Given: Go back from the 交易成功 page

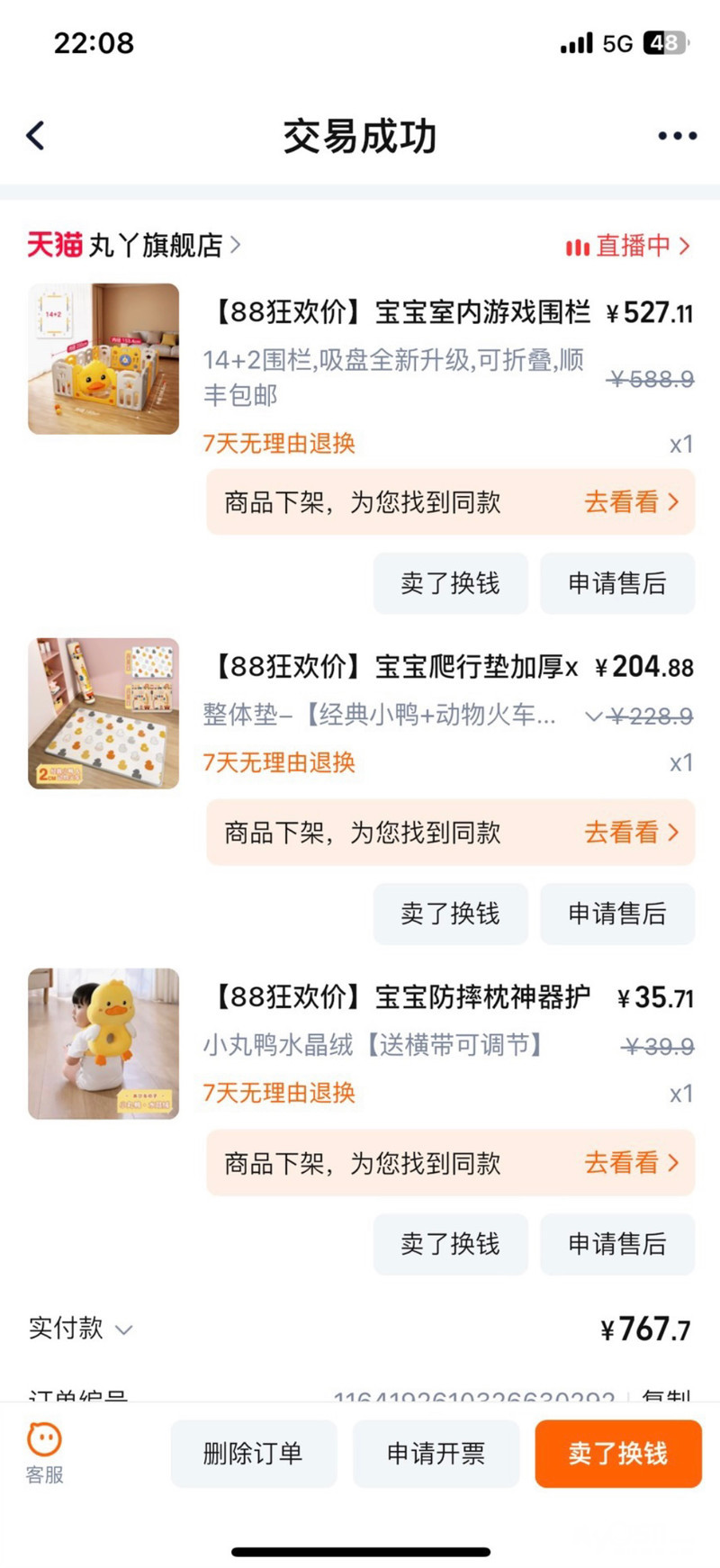Looking at the screenshot, I should pos(36,136).
